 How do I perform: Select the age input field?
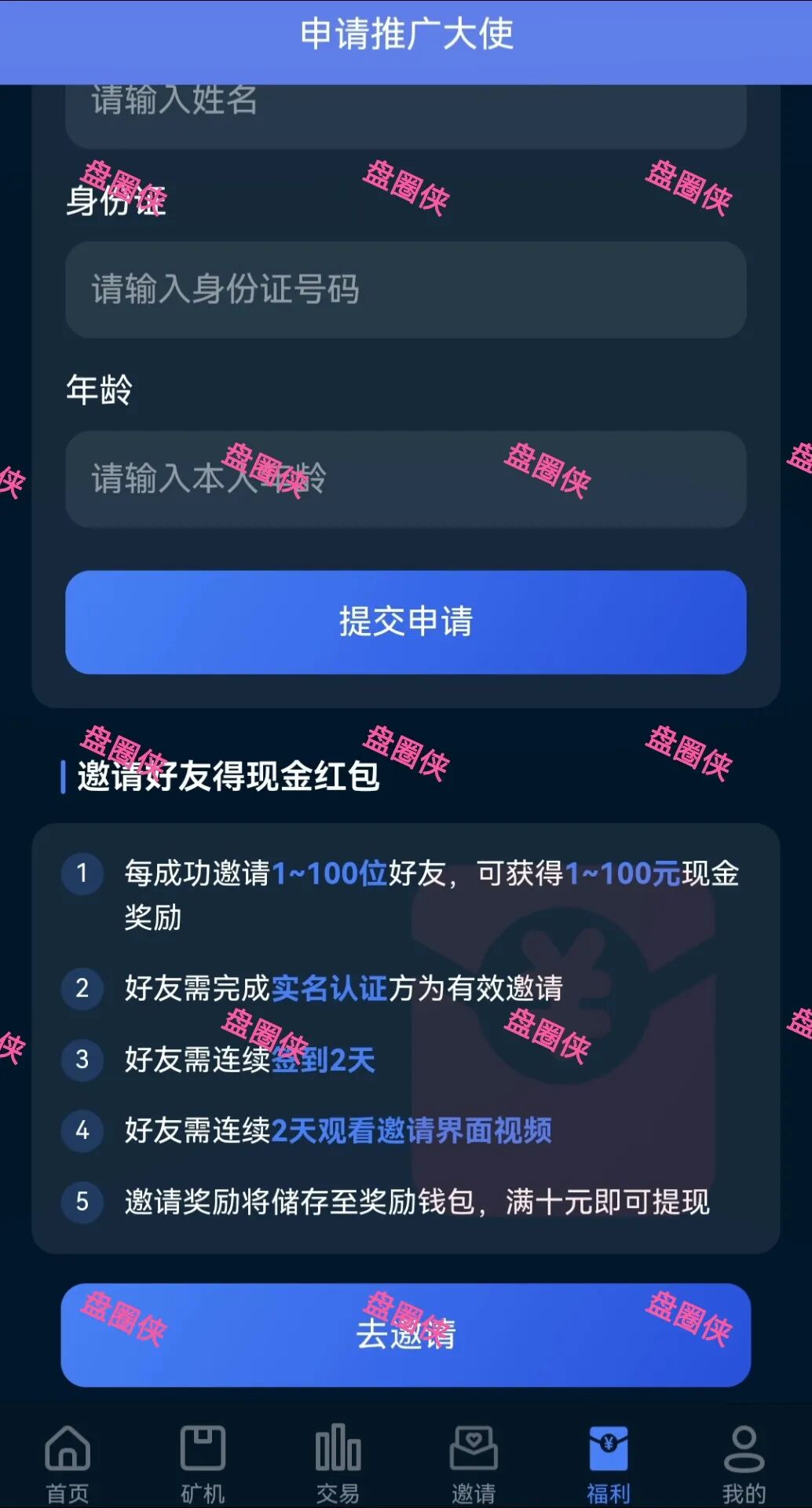405,479
